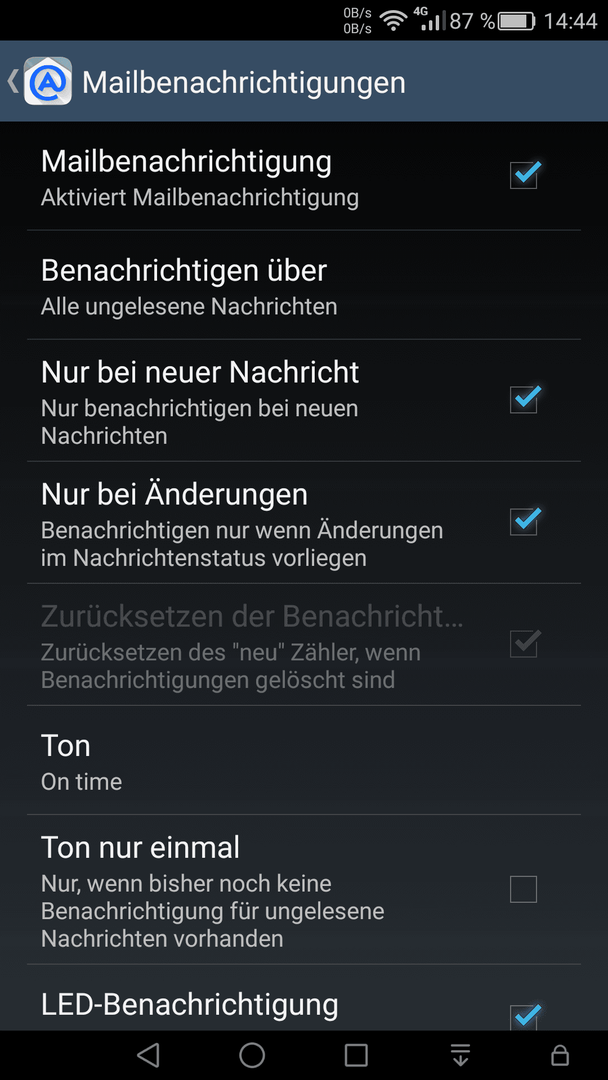The height and width of the screenshot is (1080, 608).
Task: Tap the system home button
Action: point(252,1055)
